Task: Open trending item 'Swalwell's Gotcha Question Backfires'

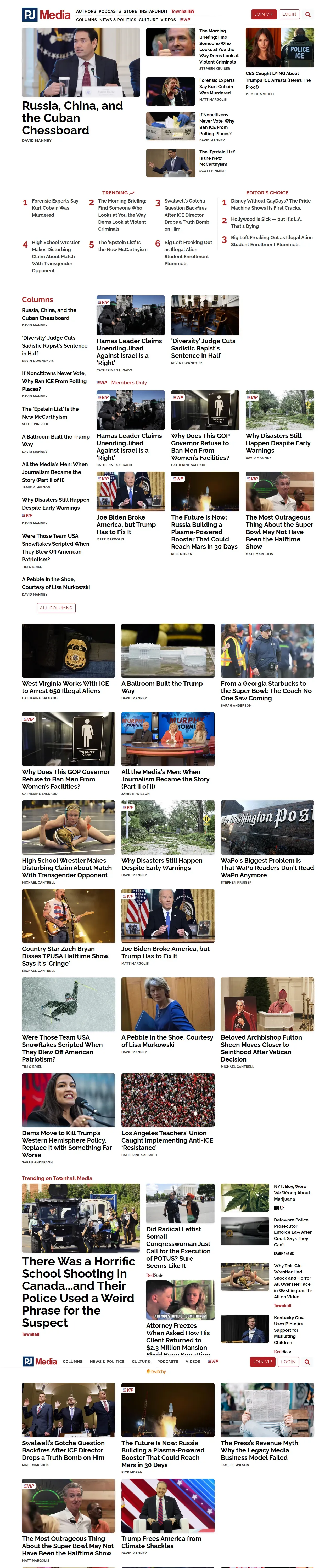Action: [x=187, y=215]
